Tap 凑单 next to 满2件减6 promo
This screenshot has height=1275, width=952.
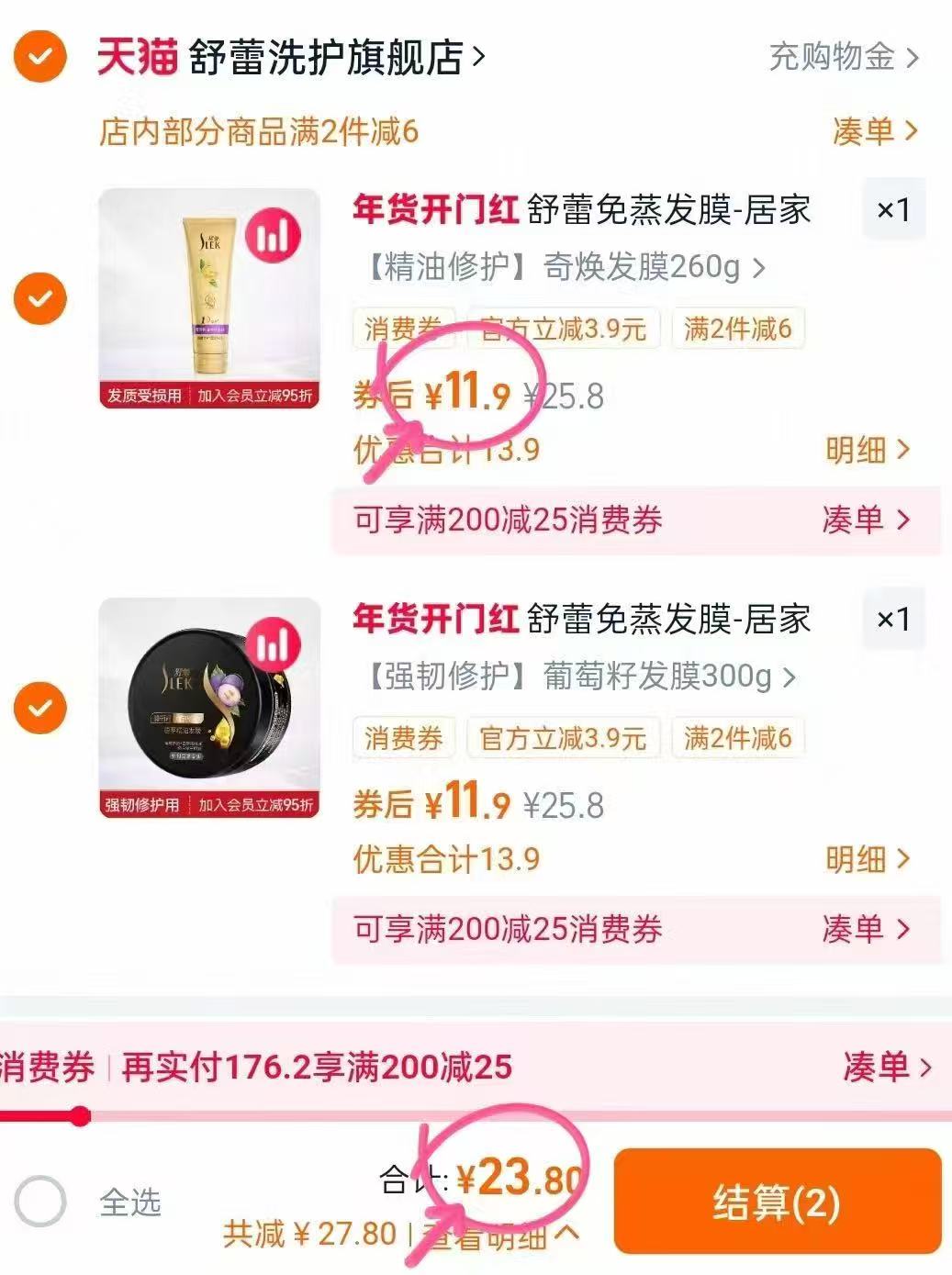[873, 131]
